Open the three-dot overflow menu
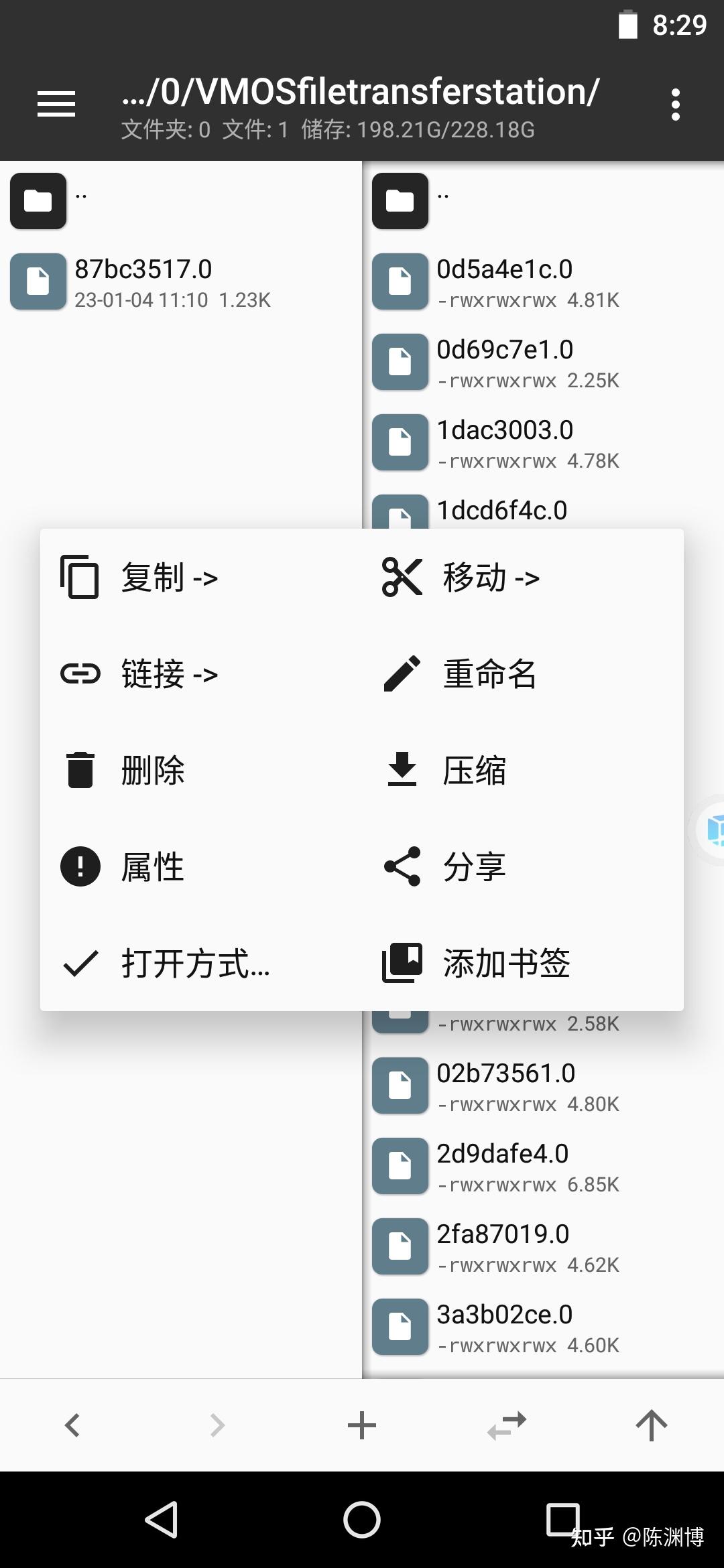This screenshot has height=1568, width=724. coord(675,105)
